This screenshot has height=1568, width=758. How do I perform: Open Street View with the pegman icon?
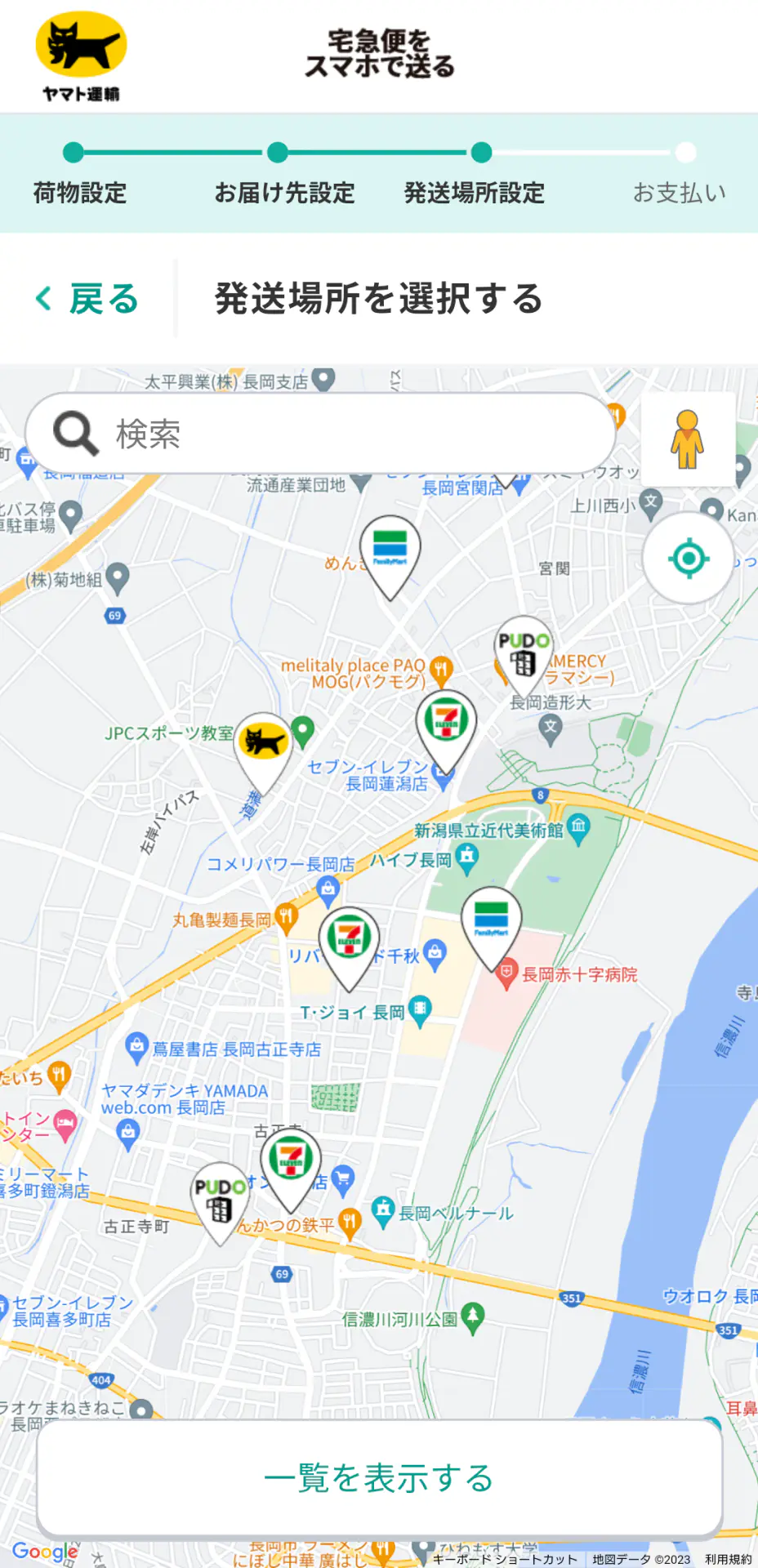pyautogui.click(x=688, y=439)
